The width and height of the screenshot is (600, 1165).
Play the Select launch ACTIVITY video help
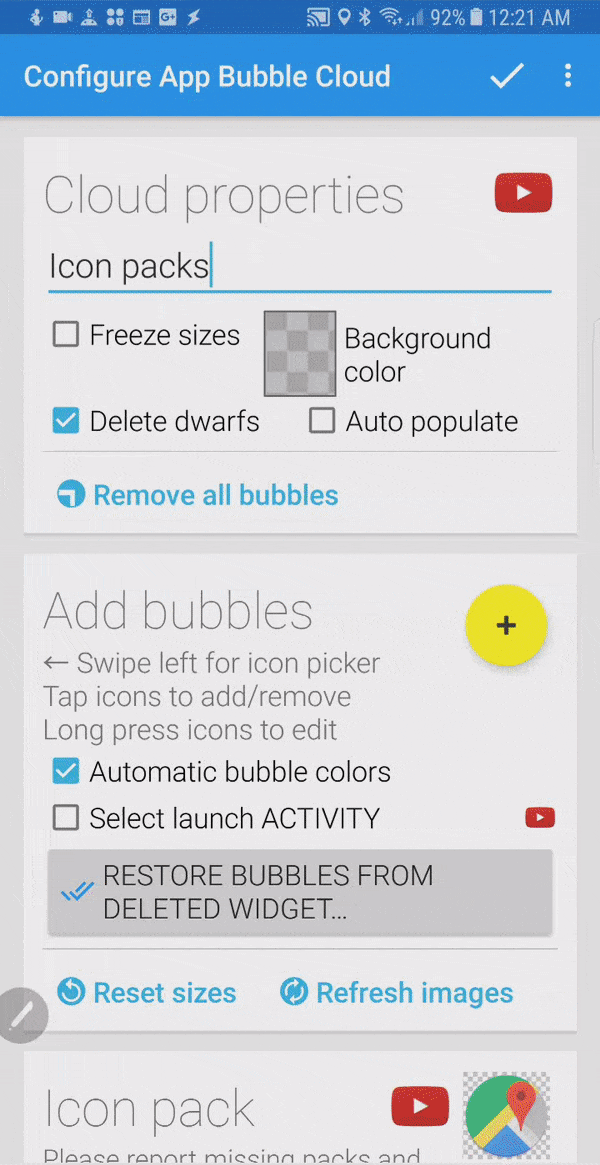(540, 818)
